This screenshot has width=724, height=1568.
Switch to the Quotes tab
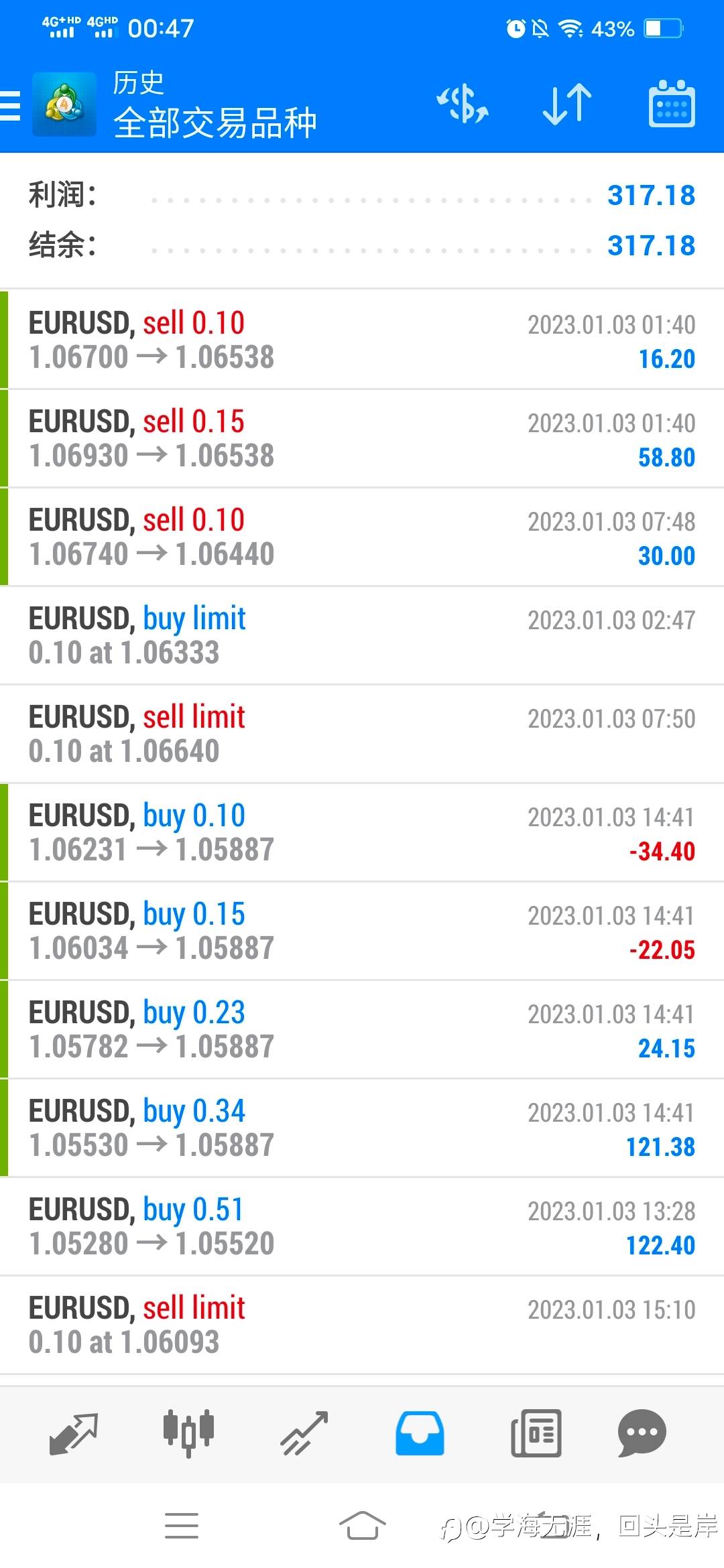coord(74,1433)
